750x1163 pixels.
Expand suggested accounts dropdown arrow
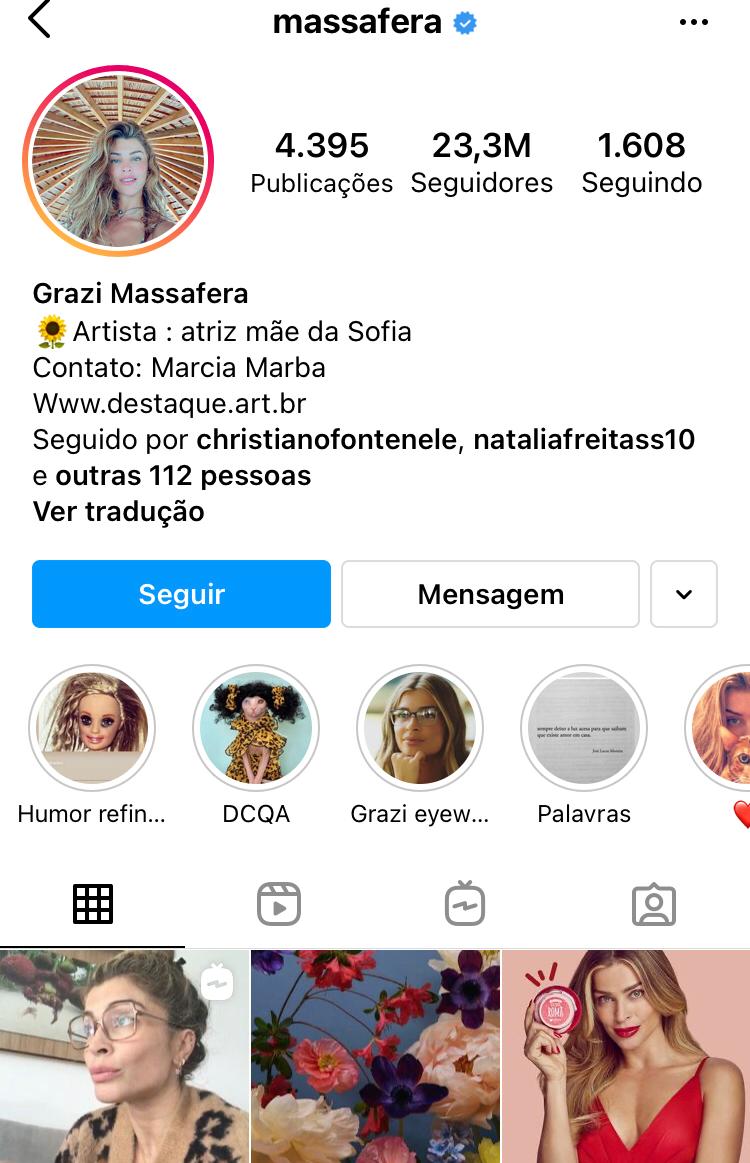point(684,594)
